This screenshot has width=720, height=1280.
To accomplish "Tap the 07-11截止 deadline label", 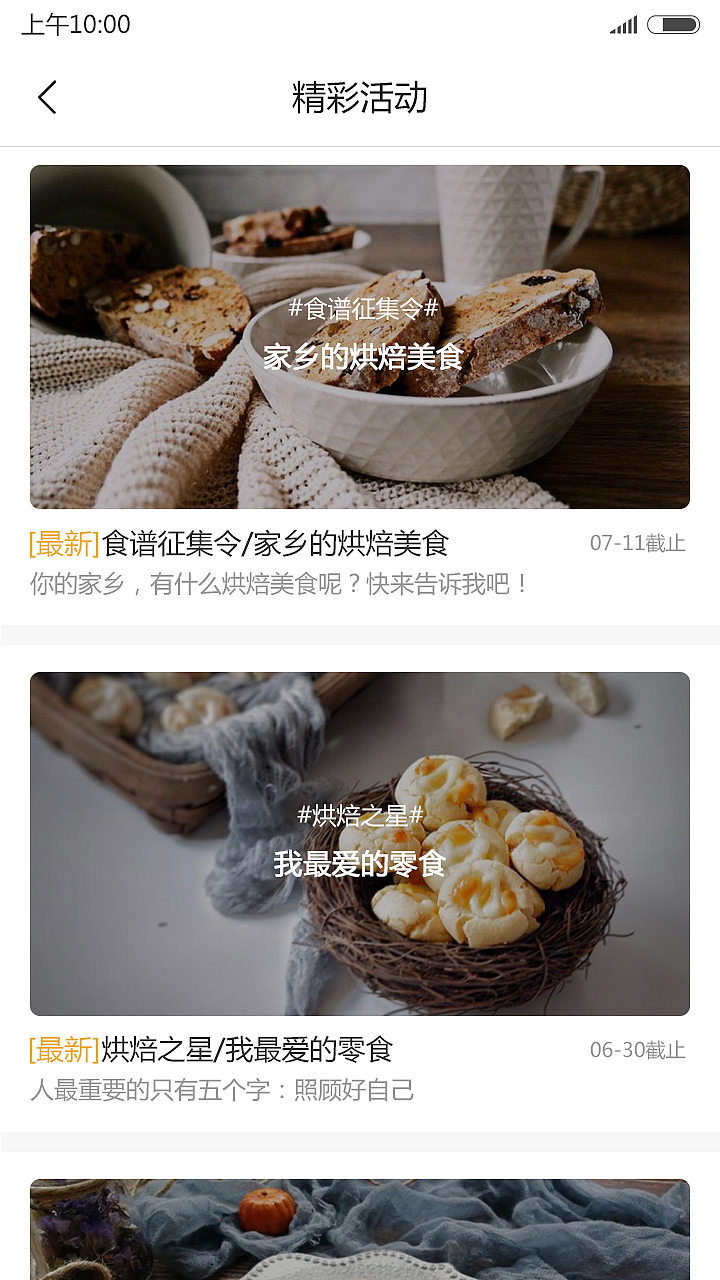I will (636, 543).
